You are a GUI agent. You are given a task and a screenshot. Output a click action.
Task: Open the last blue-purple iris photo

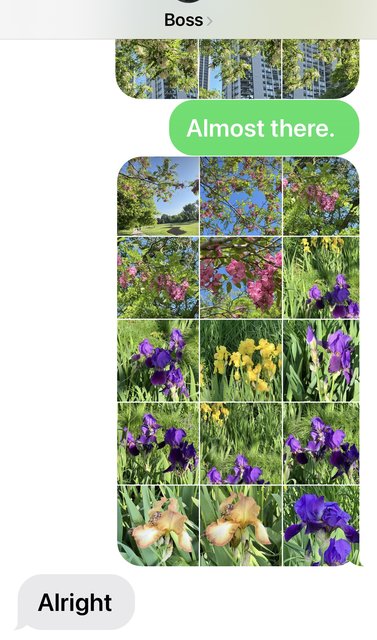pyautogui.click(x=321, y=525)
